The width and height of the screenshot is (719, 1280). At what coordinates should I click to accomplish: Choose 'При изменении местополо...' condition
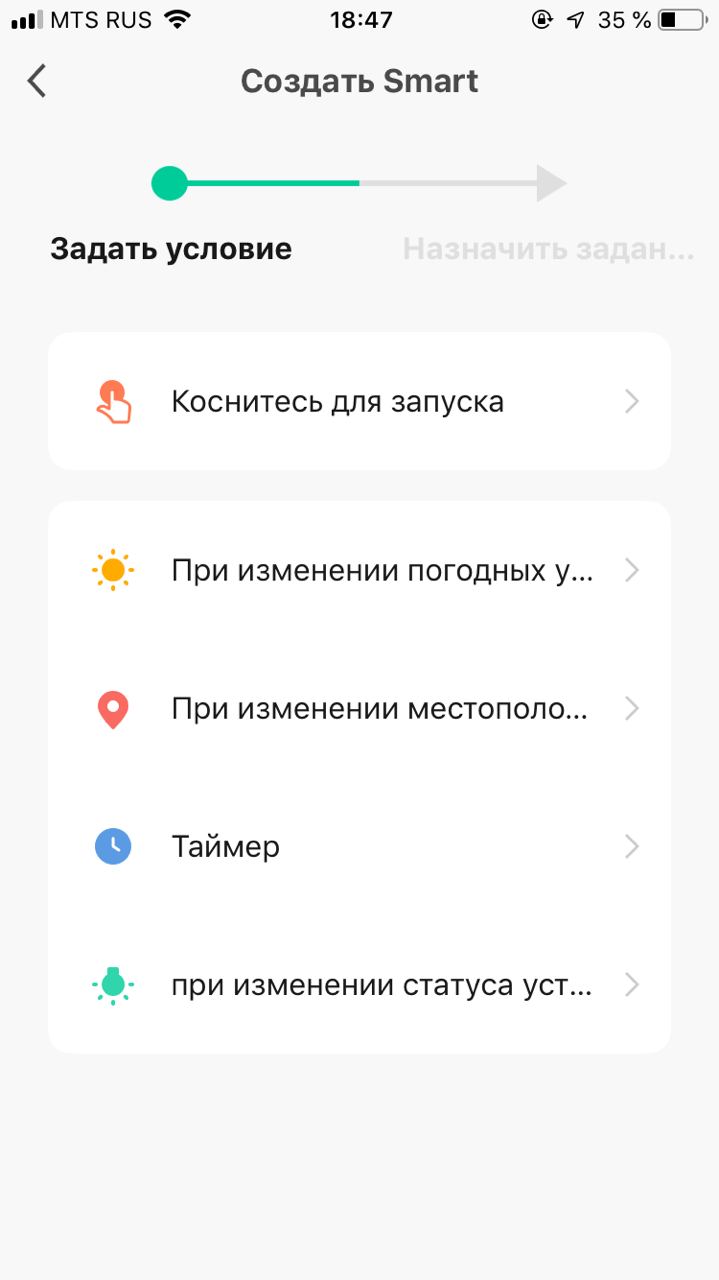(359, 709)
